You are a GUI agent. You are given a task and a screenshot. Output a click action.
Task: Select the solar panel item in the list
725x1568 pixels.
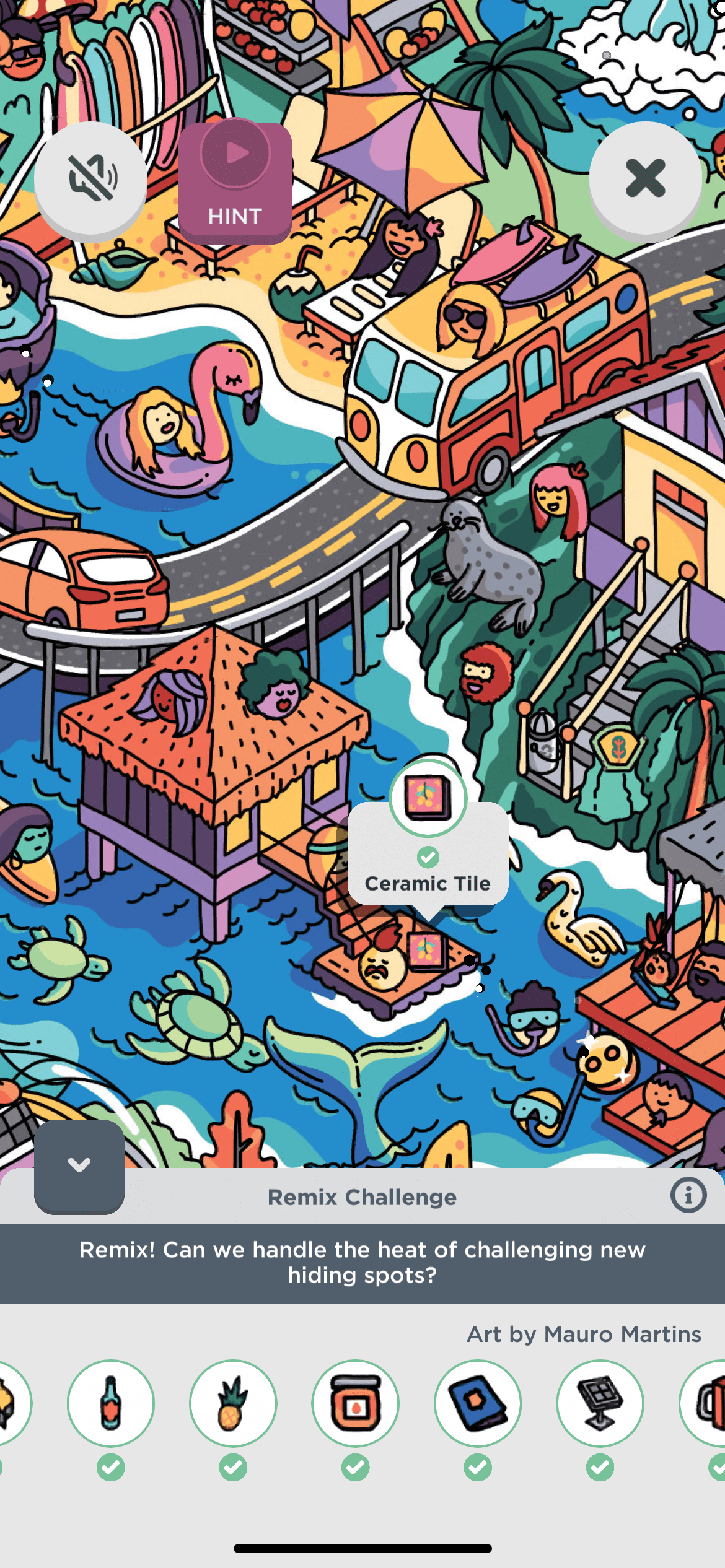point(600,1403)
